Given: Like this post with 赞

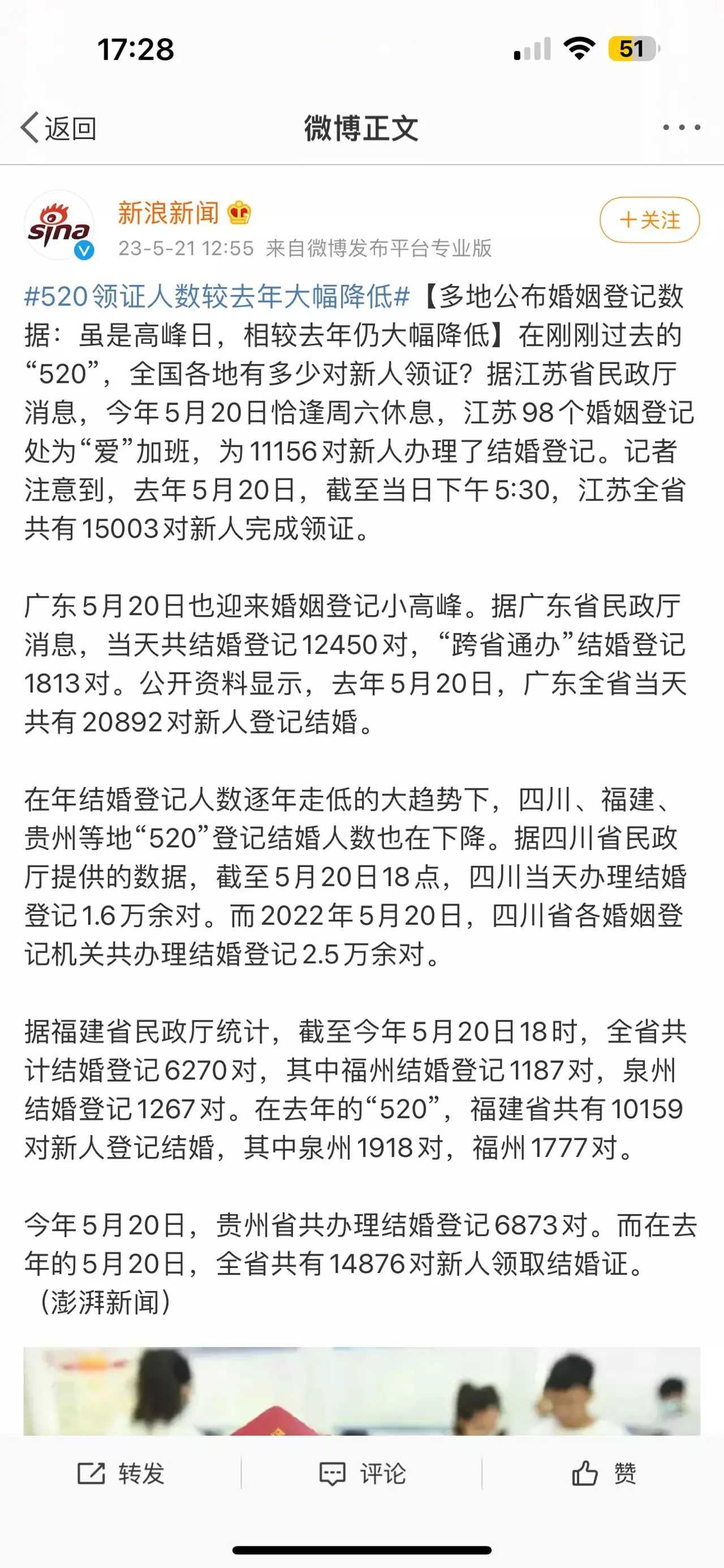Looking at the screenshot, I should click(604, 1474).
